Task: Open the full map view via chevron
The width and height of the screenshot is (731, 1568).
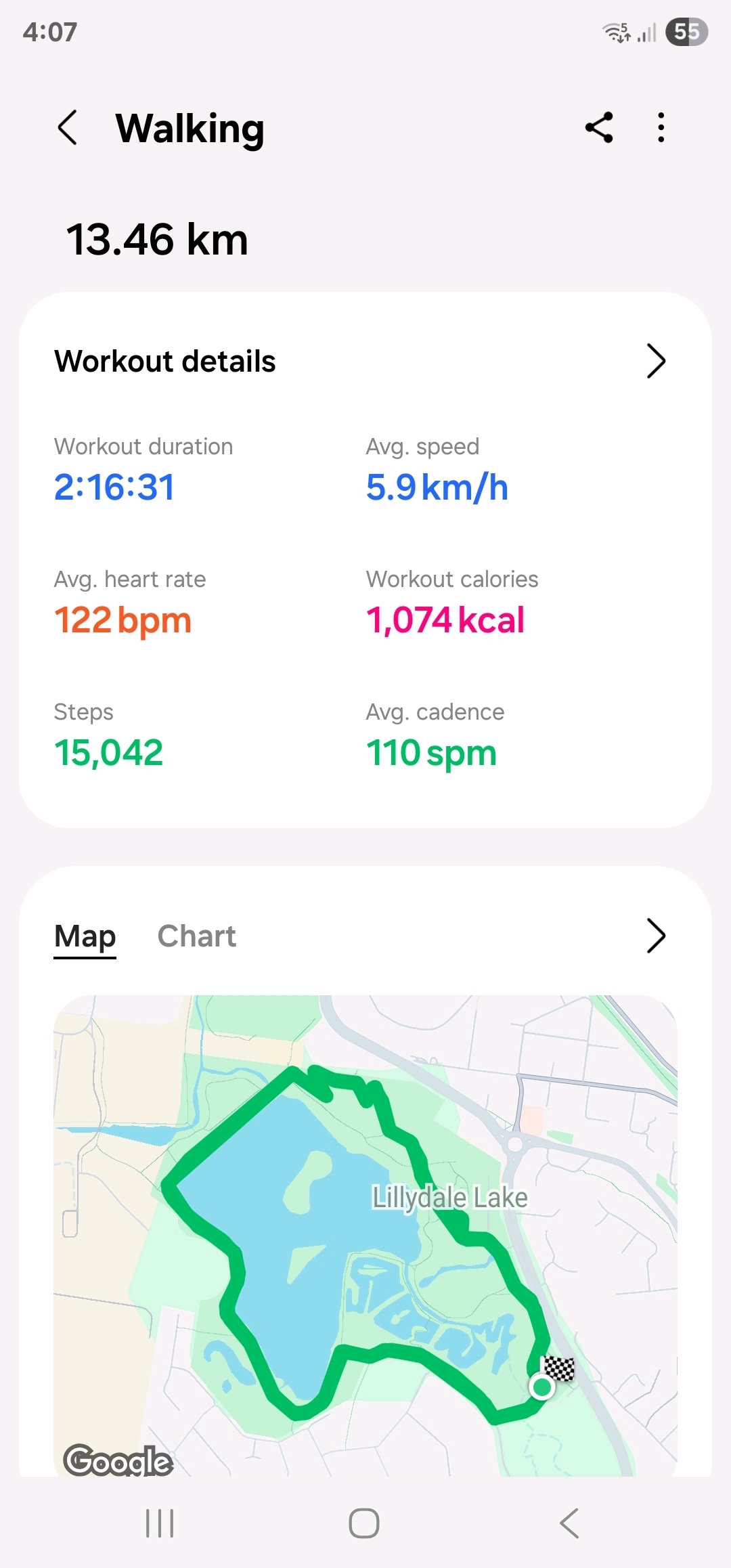Action: pyautogui.click(x=655, y=936)
